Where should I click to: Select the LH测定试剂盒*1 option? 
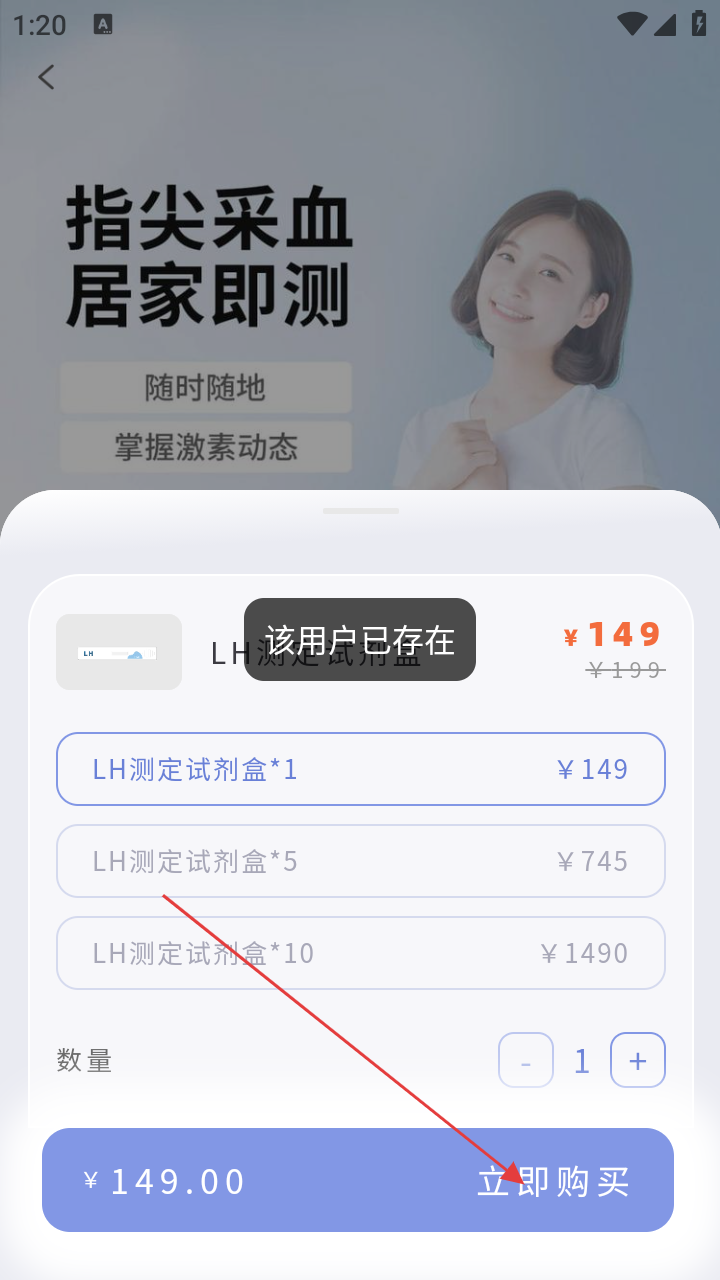click(x=360, y=769)
